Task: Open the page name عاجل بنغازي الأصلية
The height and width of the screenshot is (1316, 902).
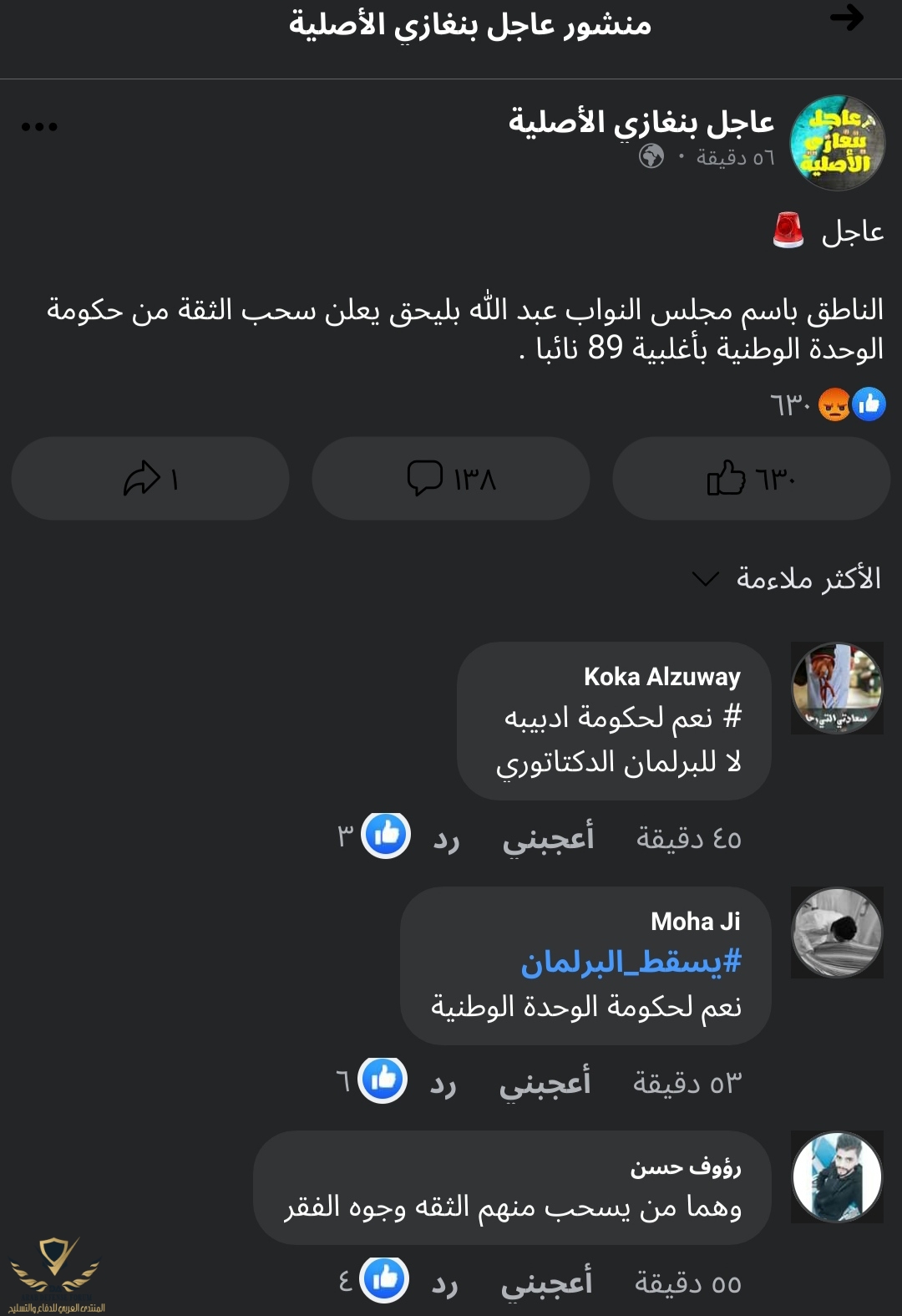Action: pos(641,122)
